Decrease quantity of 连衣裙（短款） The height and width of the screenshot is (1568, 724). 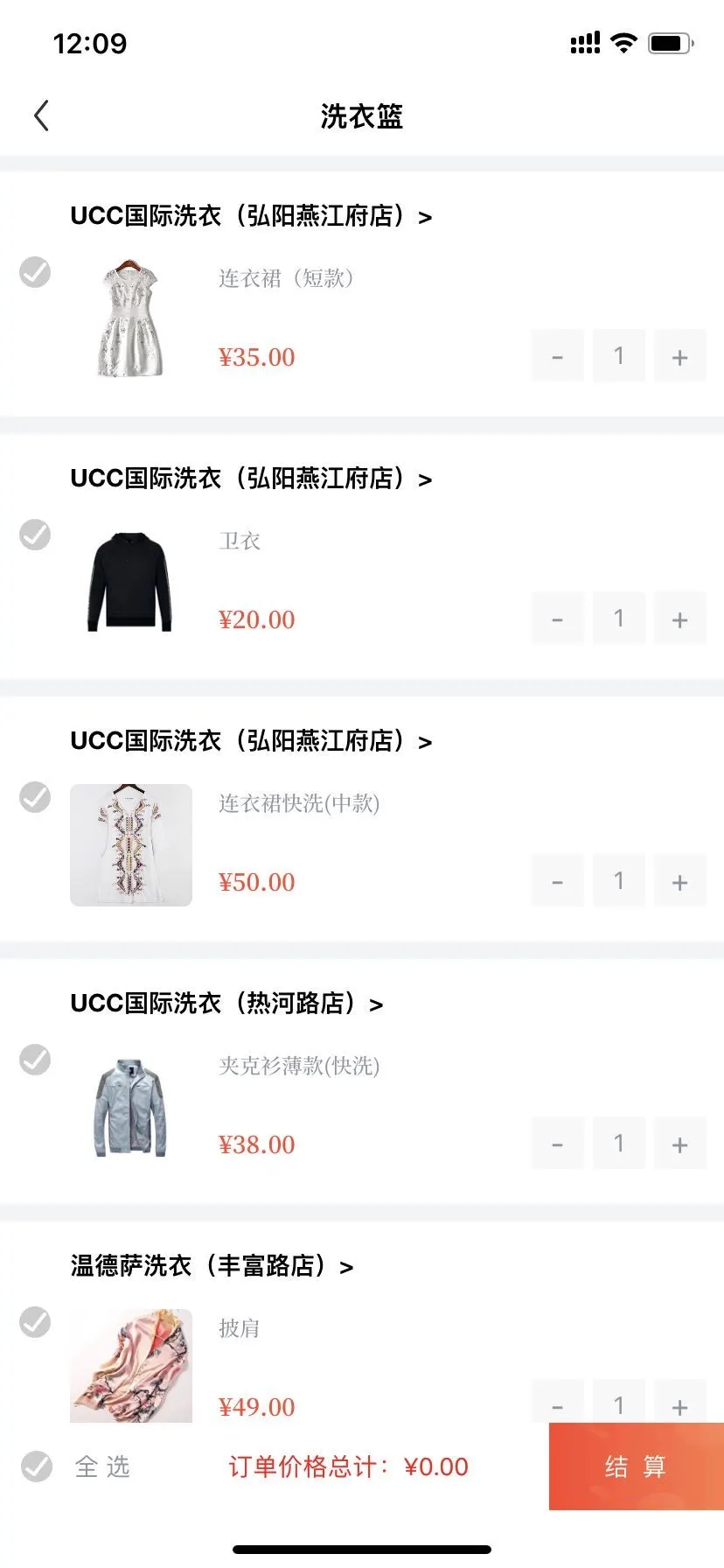click(557, 356)
